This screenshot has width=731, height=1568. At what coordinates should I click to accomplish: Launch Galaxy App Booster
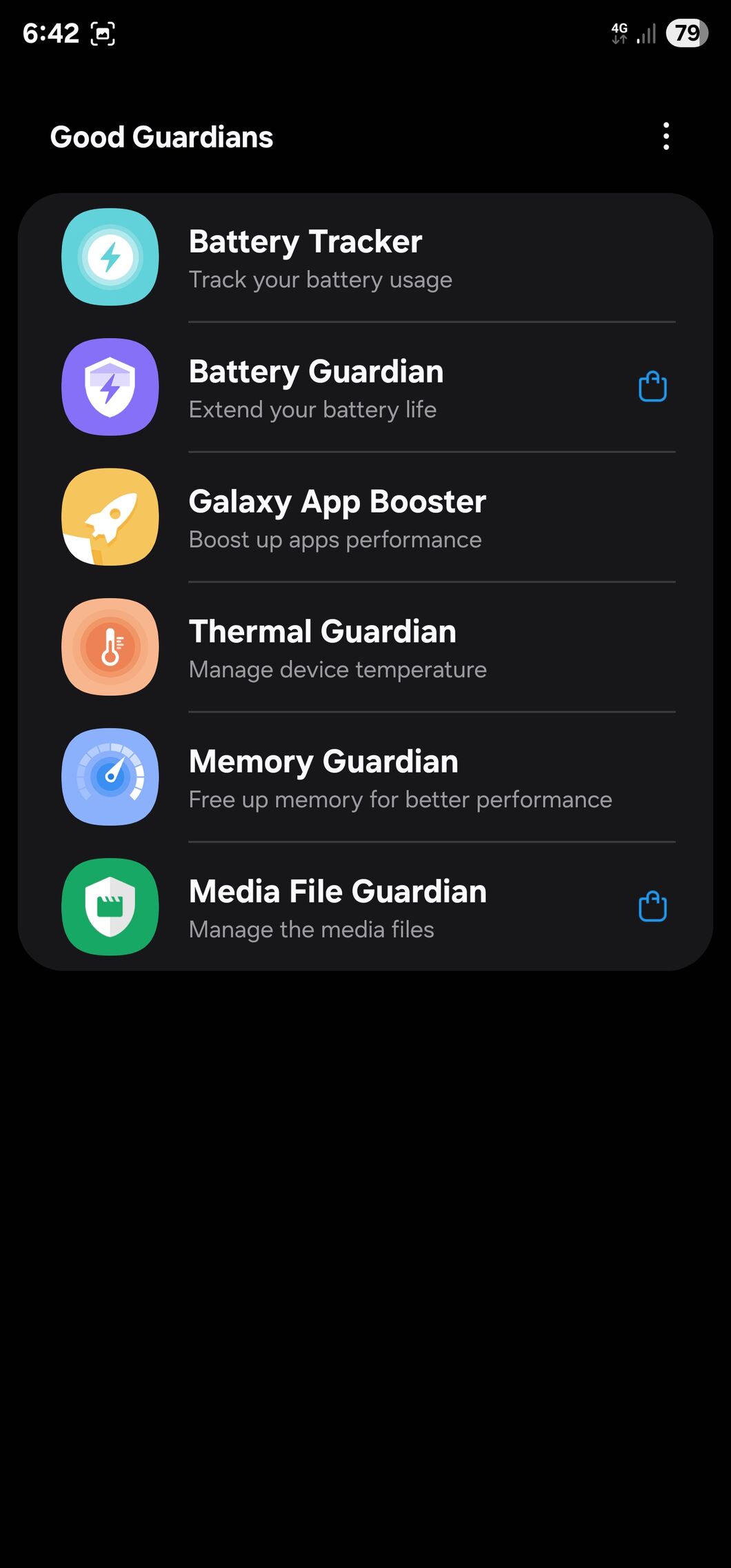tap(365, 517)
